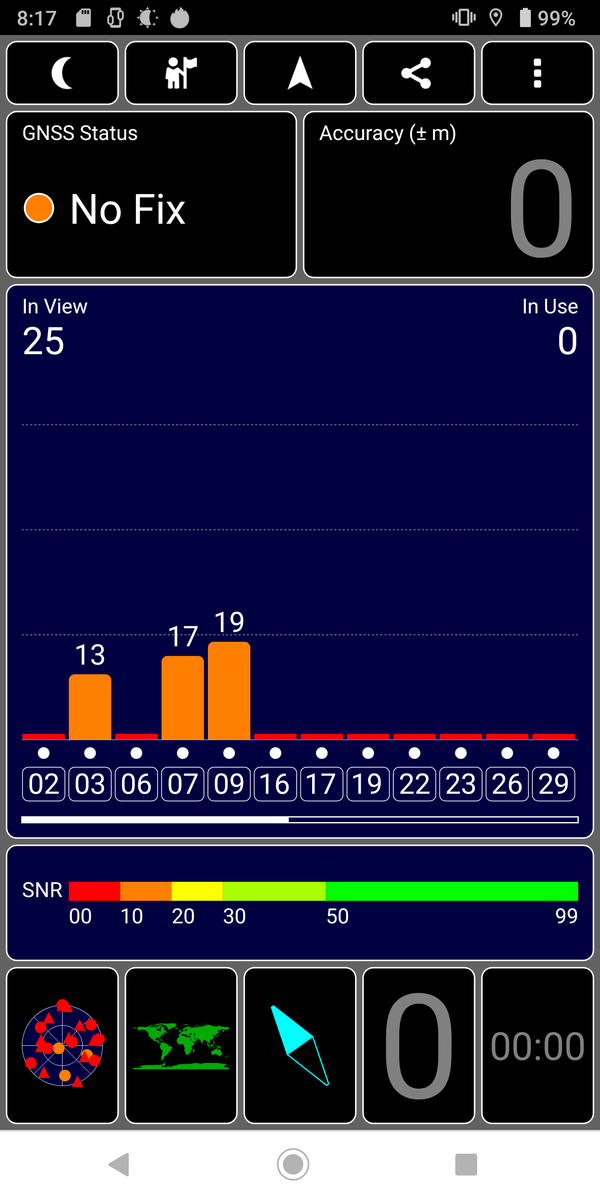The width and height of the screenshot is (600, 1200).
Task: Open the green world map tile
Action: click(181, 1046)
